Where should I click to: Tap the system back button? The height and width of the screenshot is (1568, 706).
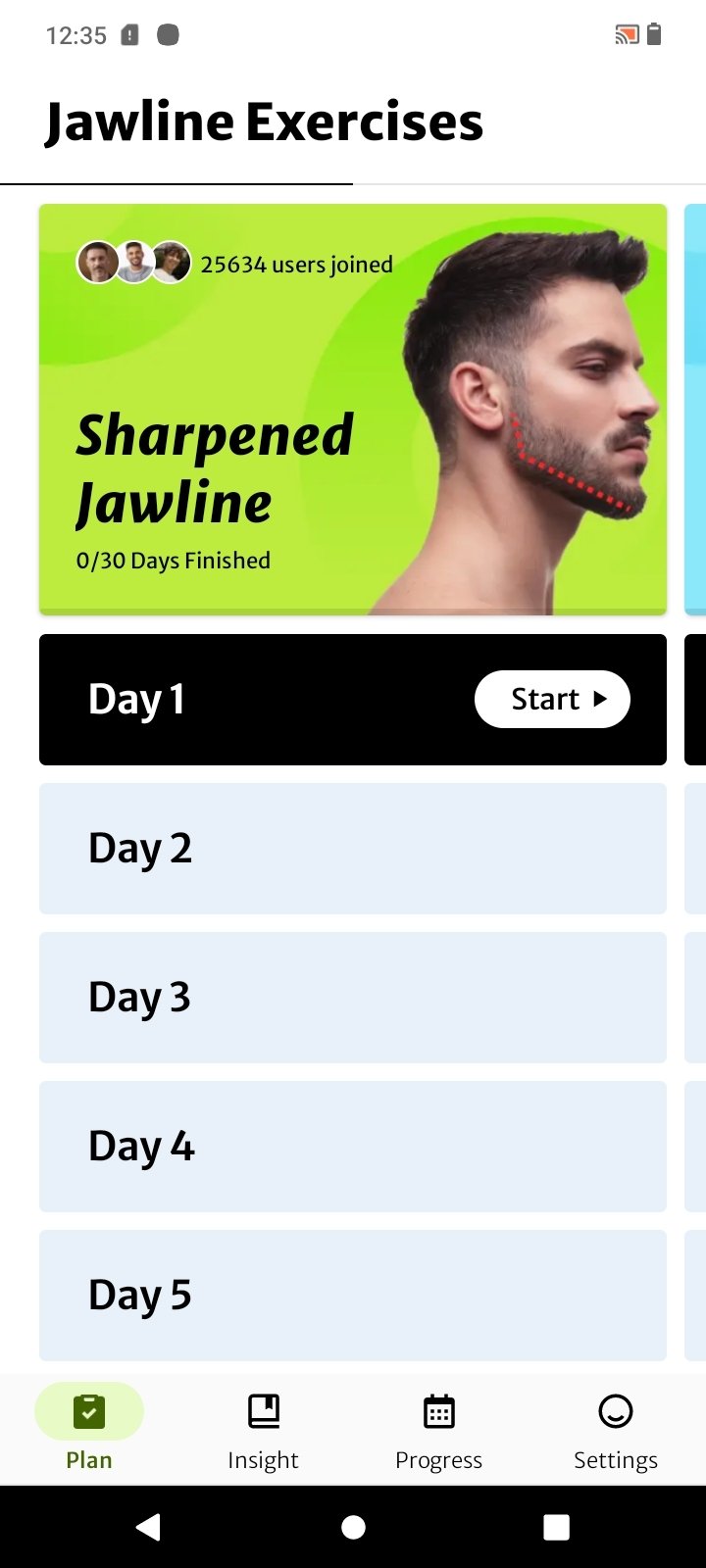[148, 1527]
